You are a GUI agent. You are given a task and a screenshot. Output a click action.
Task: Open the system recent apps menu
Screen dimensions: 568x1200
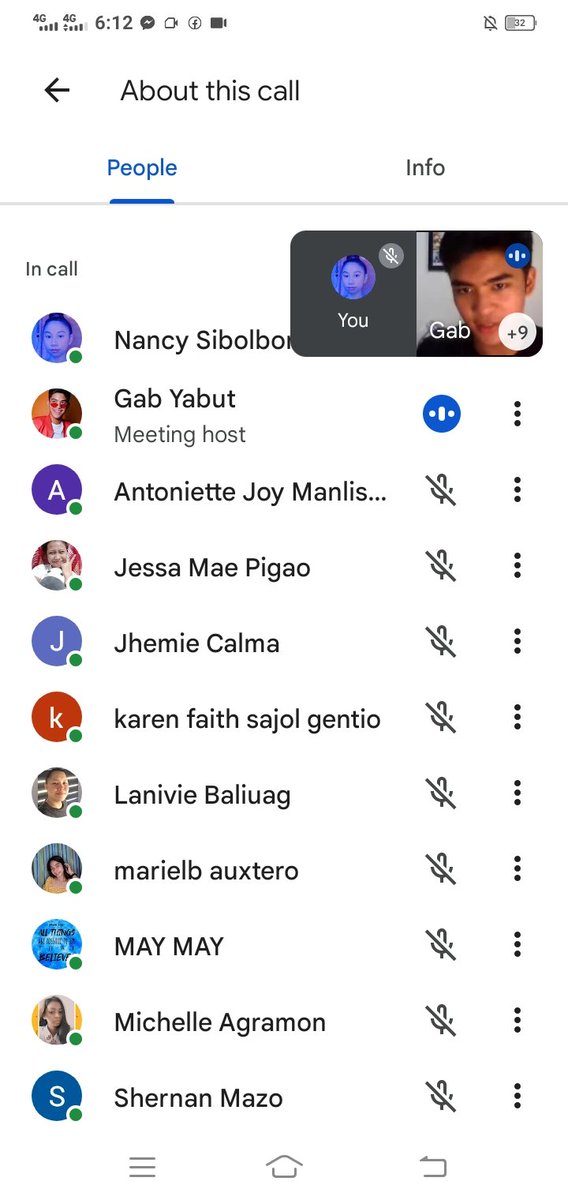[x=143, y=1166]
